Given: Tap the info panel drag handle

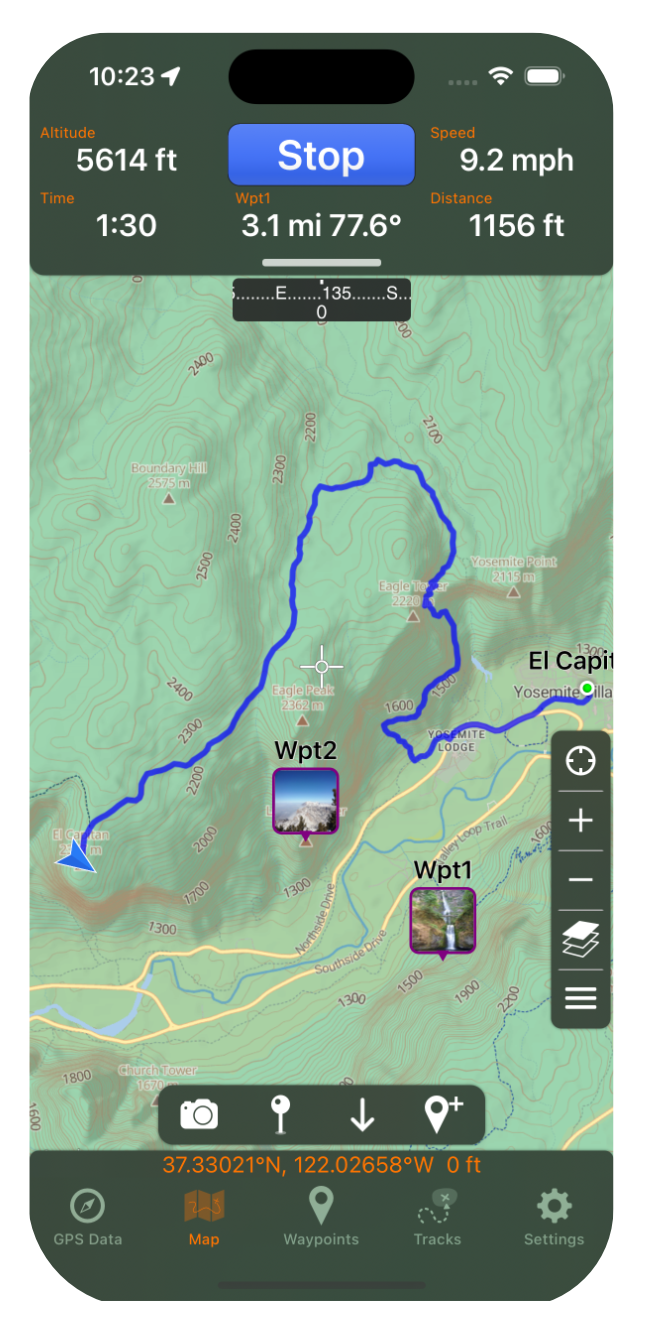Looking at the screenshot, I should (x=321, y=263).
